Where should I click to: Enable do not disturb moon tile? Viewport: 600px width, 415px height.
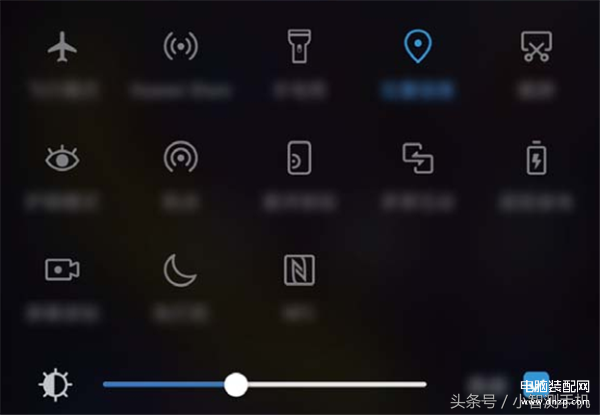pyautogui.click(x=180, y=269)
